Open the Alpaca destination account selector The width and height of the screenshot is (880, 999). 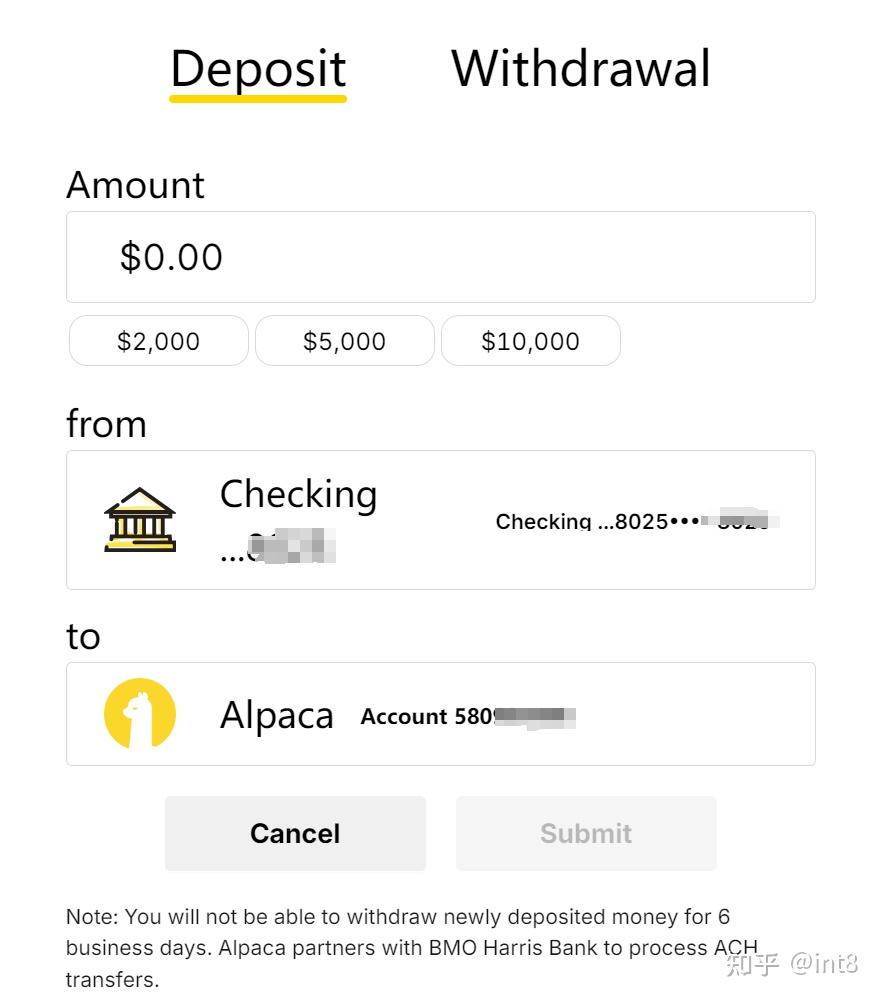click(440, 714)
